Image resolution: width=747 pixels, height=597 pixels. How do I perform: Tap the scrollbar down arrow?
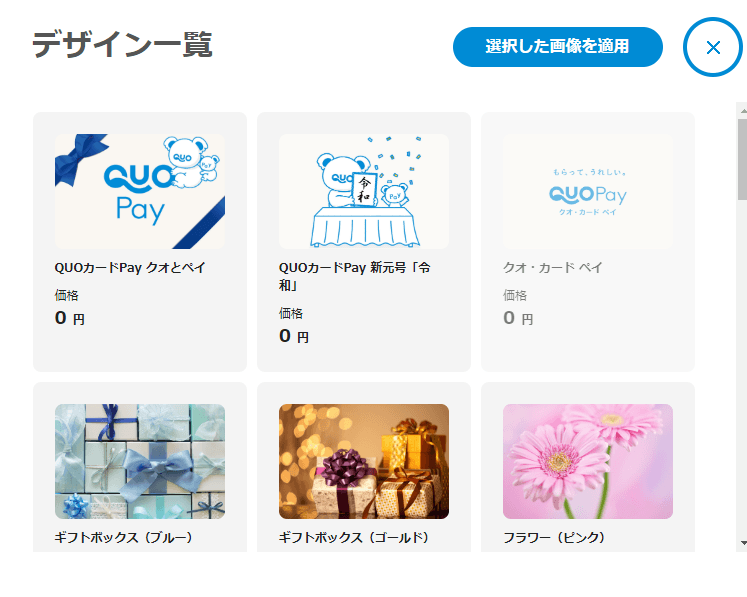pos(742,542)
